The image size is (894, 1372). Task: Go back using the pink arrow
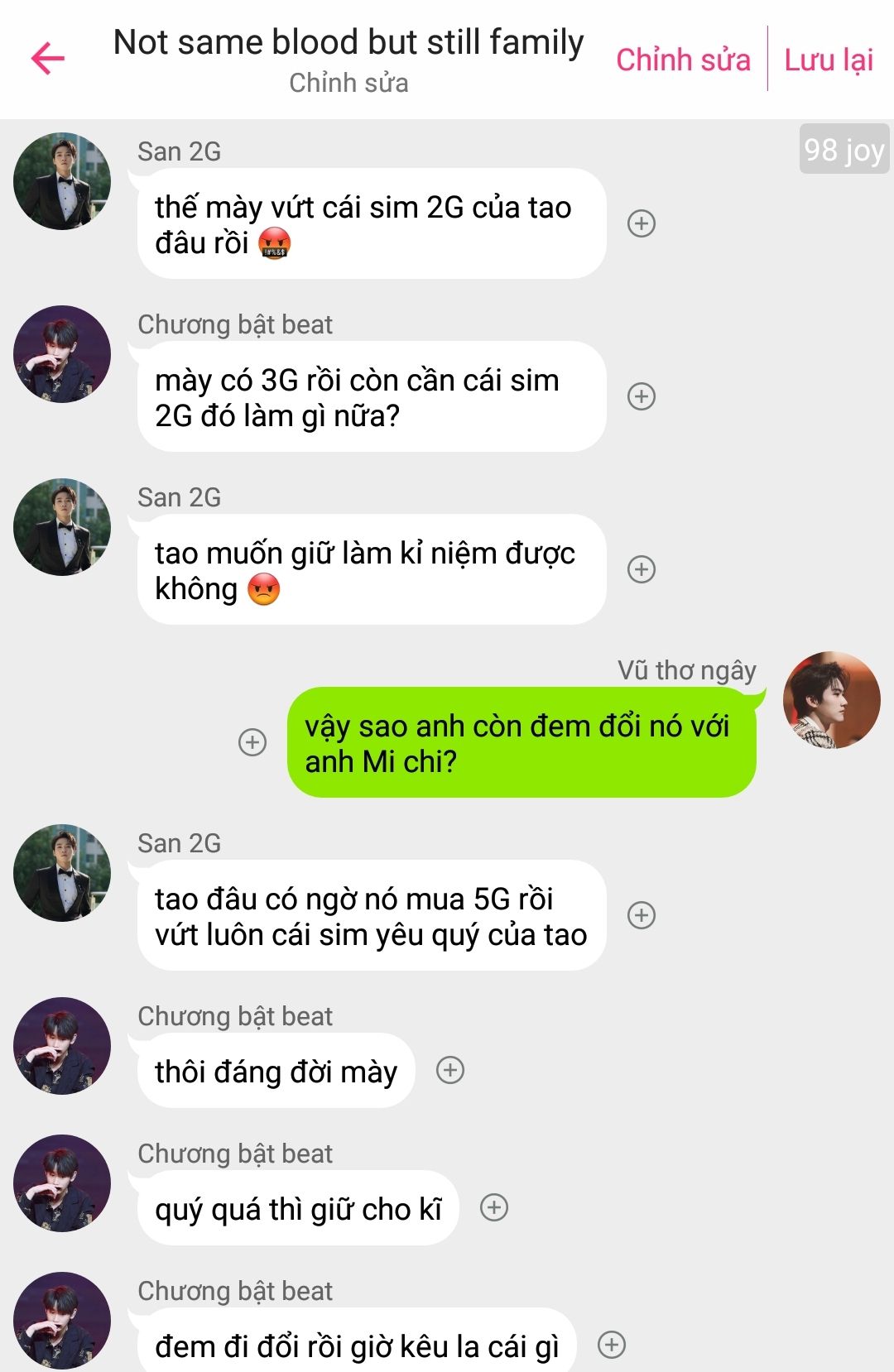48,58
